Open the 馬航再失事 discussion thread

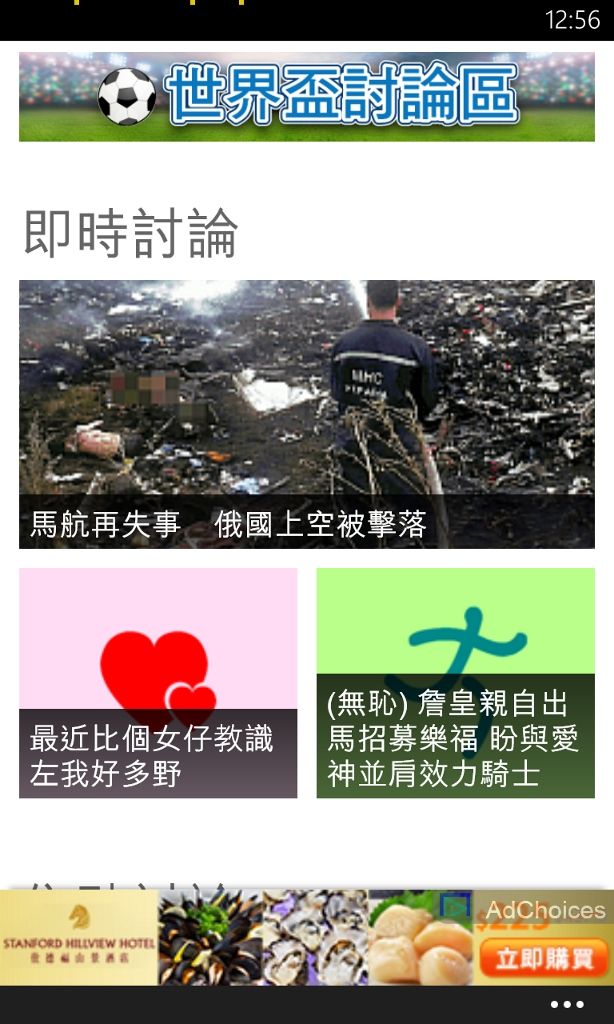[x=306, y=414]
